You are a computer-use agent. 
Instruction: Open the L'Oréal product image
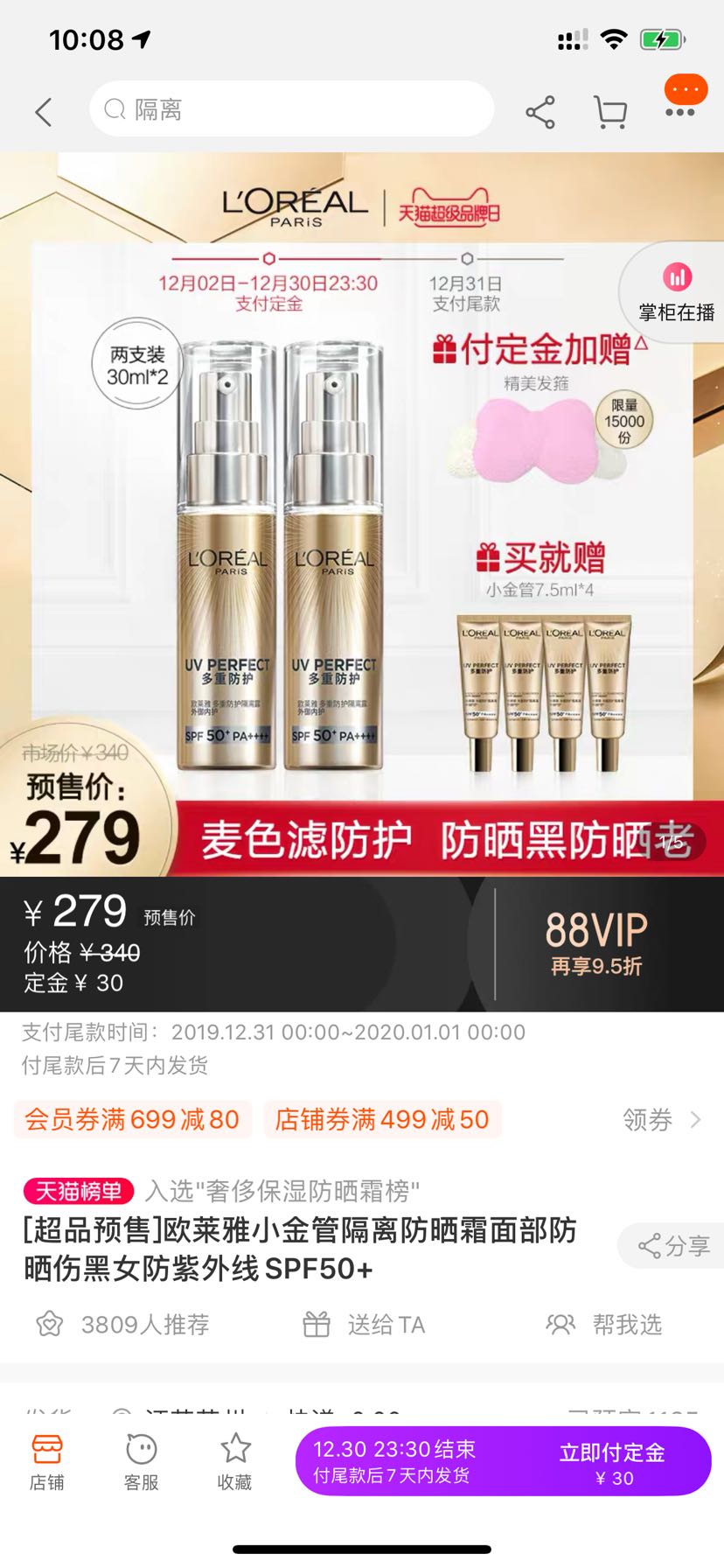click(350, 525)
